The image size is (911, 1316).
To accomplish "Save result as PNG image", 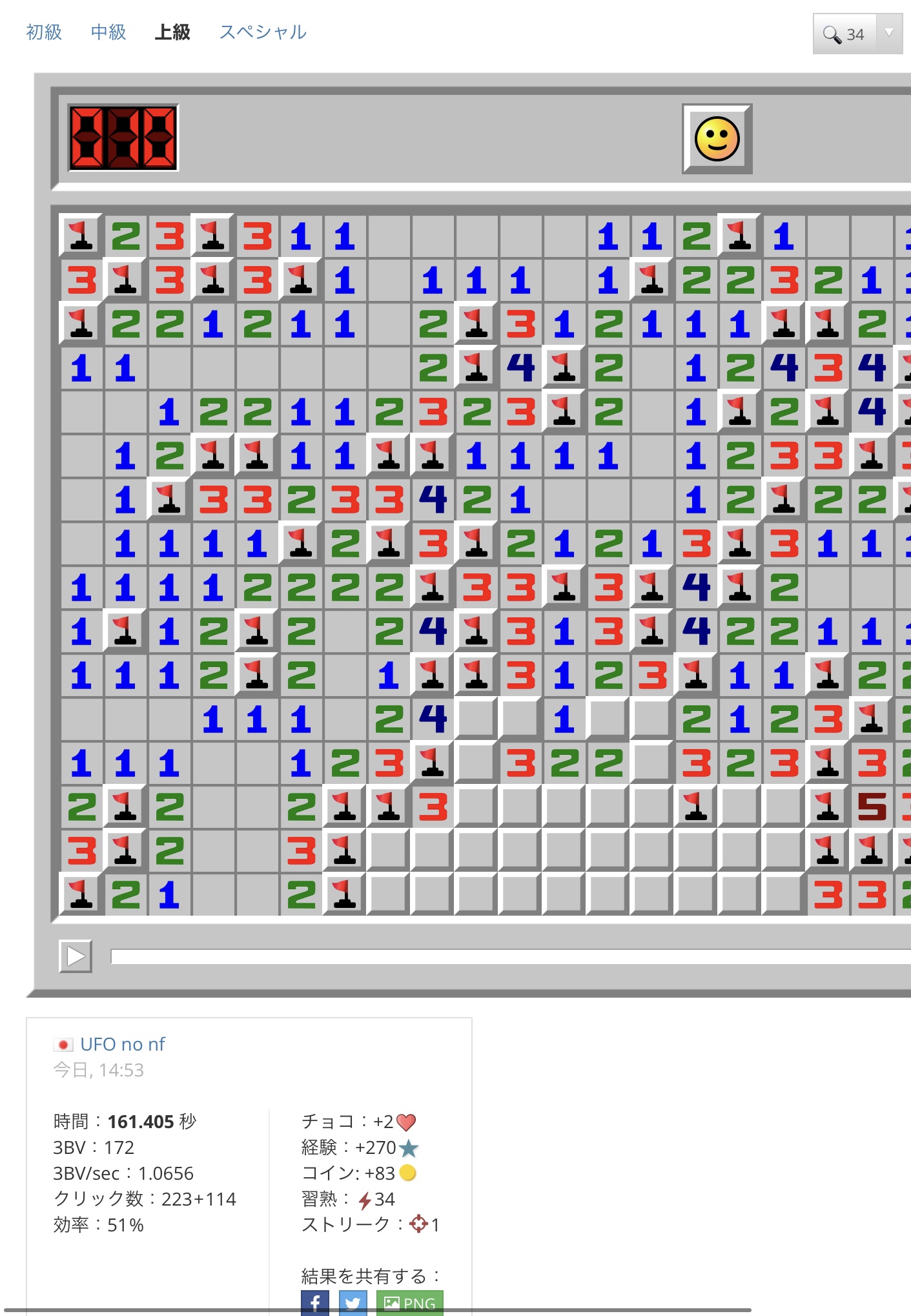I will 410,1303.
